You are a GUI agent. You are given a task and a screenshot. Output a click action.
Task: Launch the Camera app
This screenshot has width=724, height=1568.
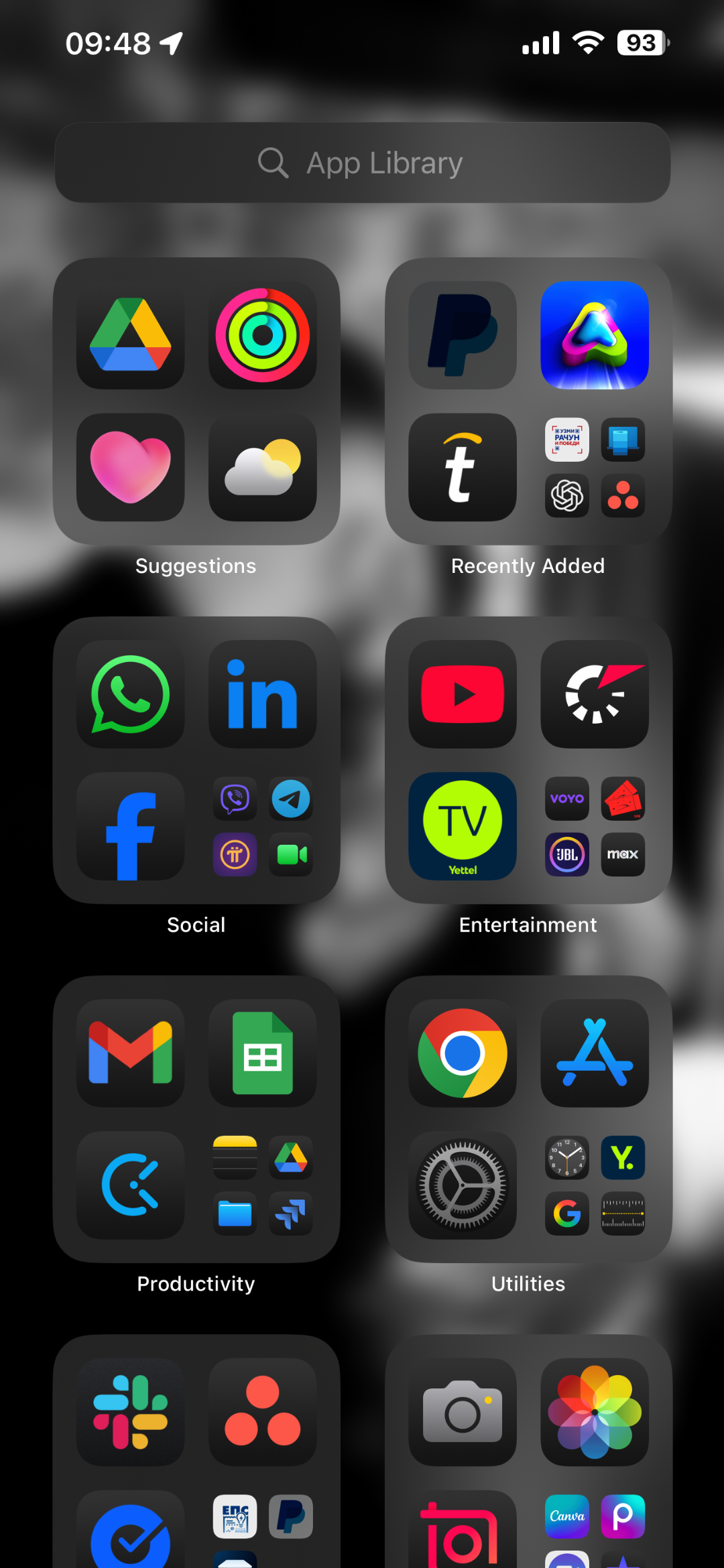[x=461, y=1413]
